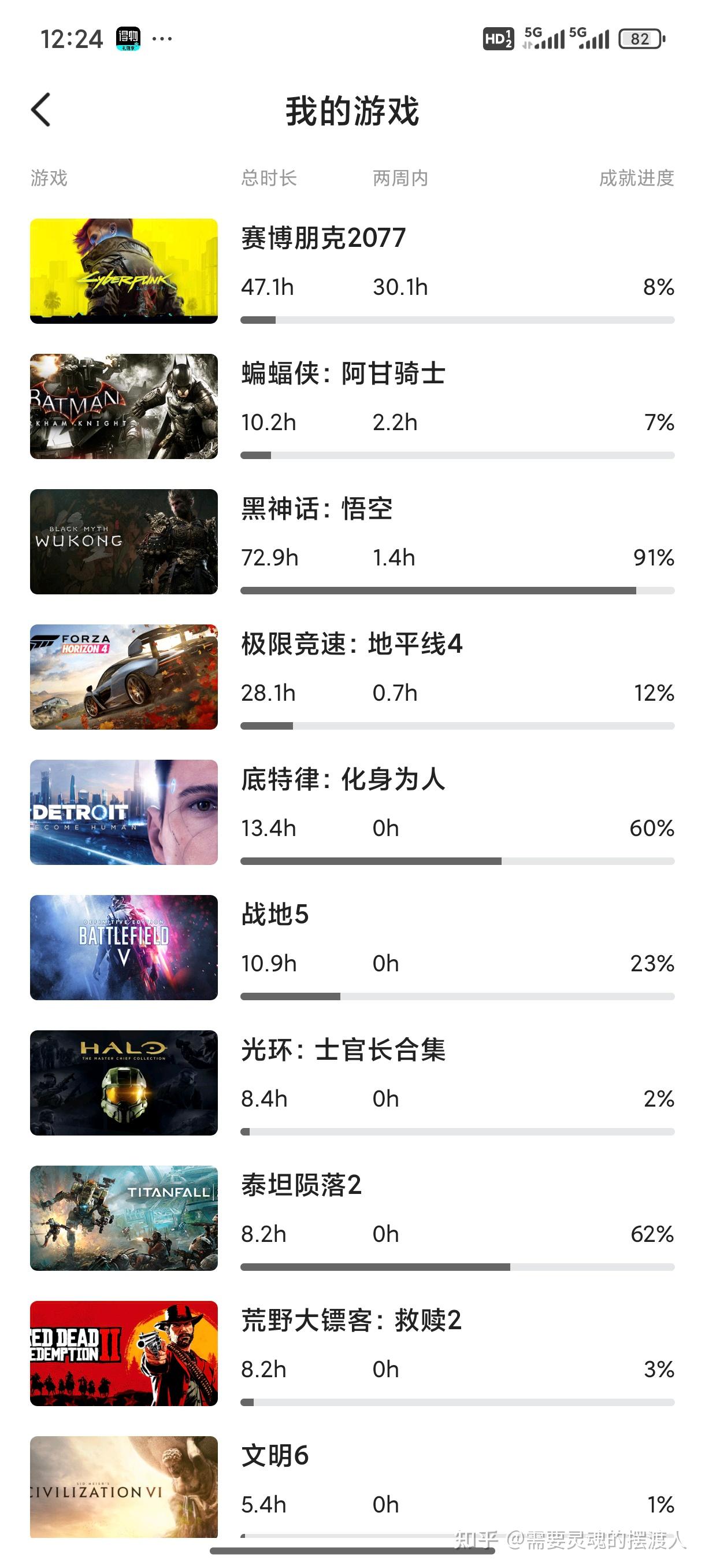Sort by 成就进度 column header

point(636,178)
